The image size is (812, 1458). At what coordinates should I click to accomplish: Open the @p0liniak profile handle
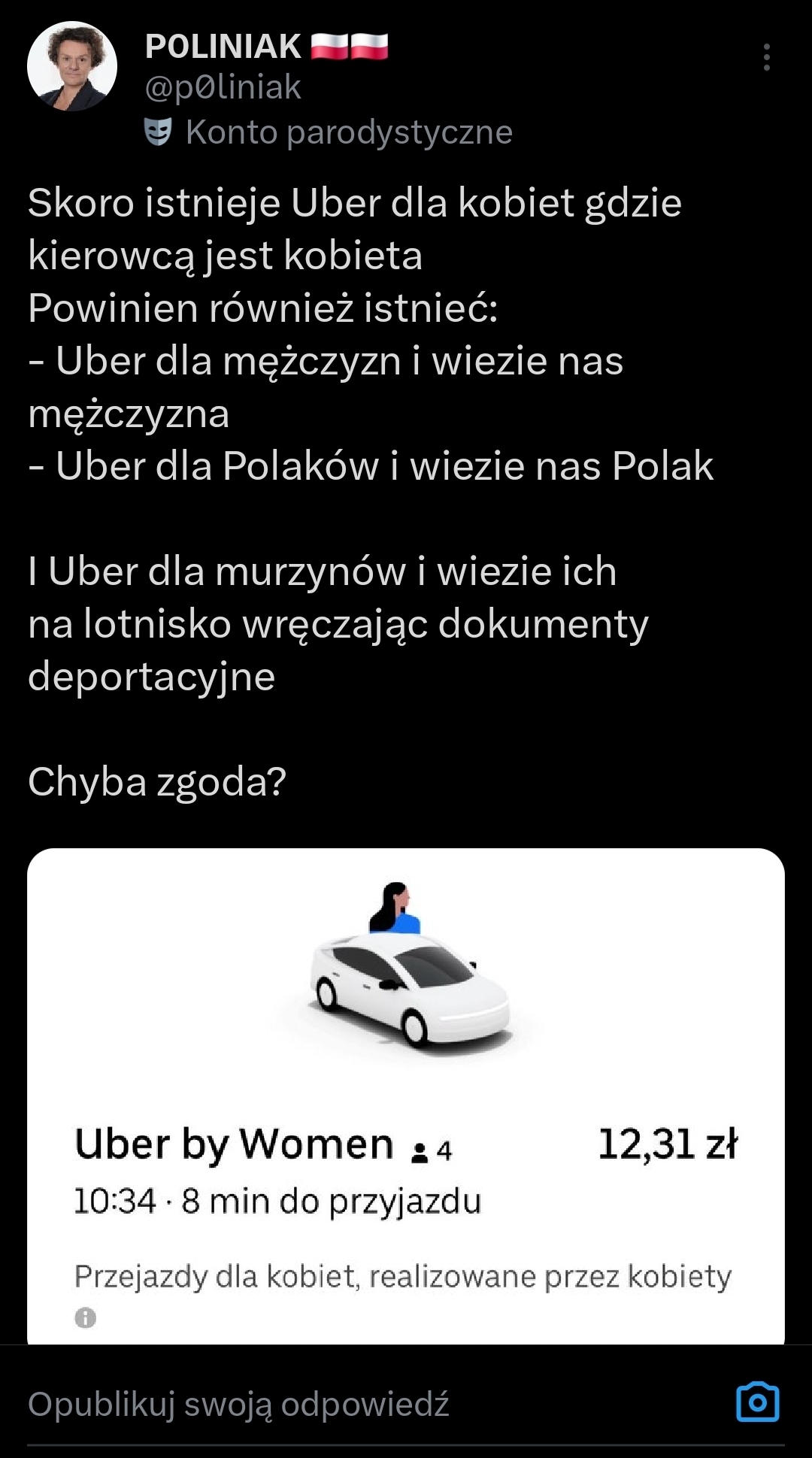[223, 87]
